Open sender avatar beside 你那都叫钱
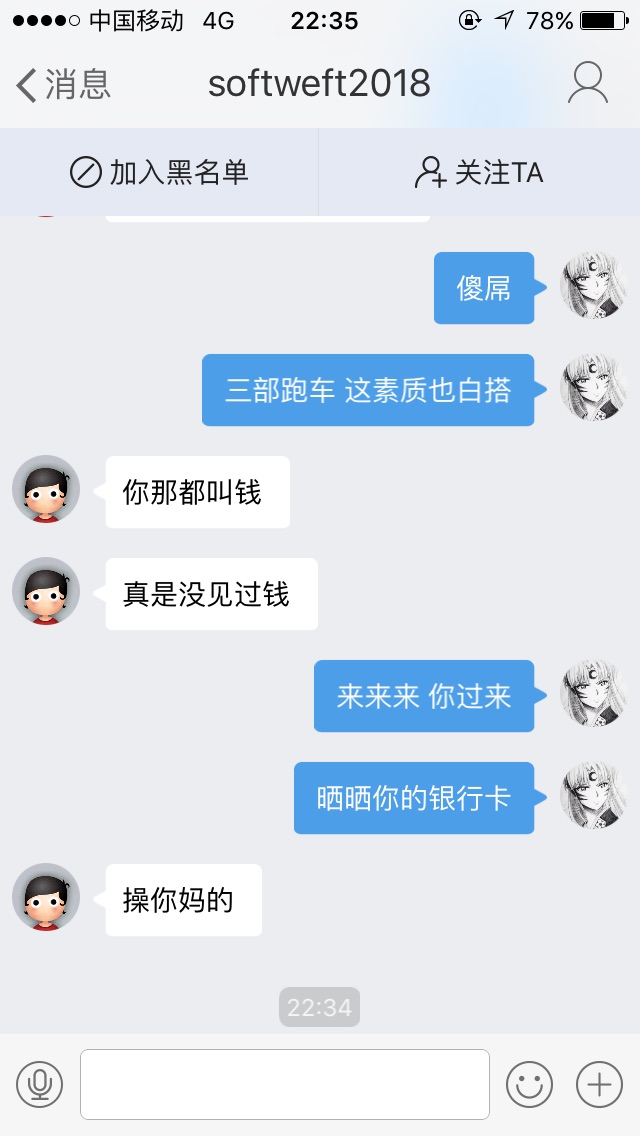The image size is (640, 1136). [46, 490]
